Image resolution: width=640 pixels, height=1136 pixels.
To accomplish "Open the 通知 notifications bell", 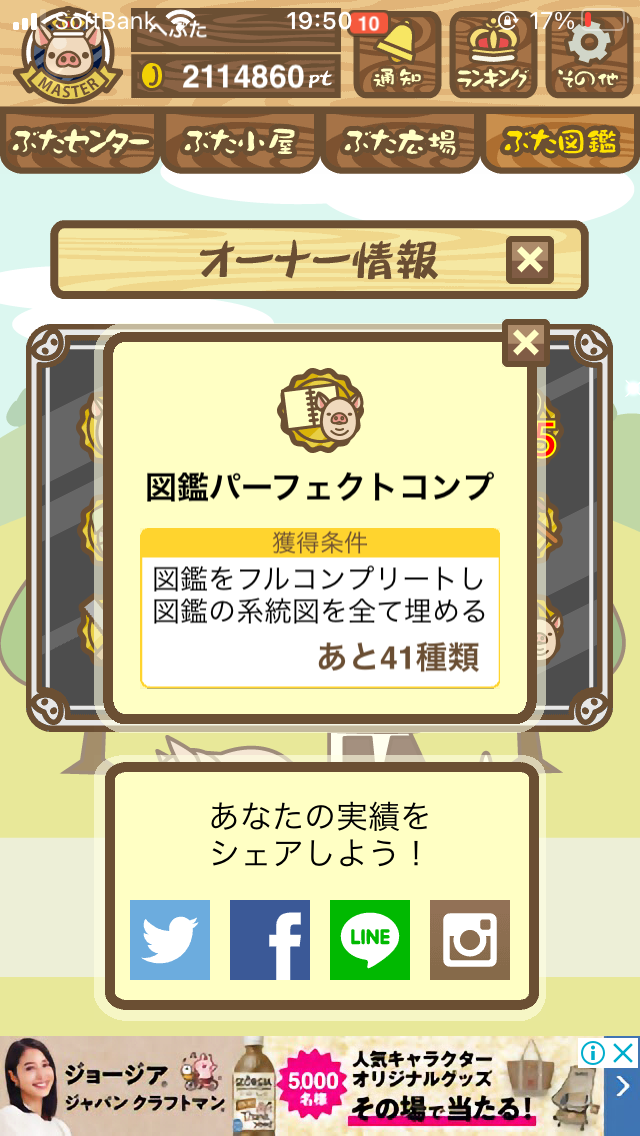I will click(x=397, y=56).
